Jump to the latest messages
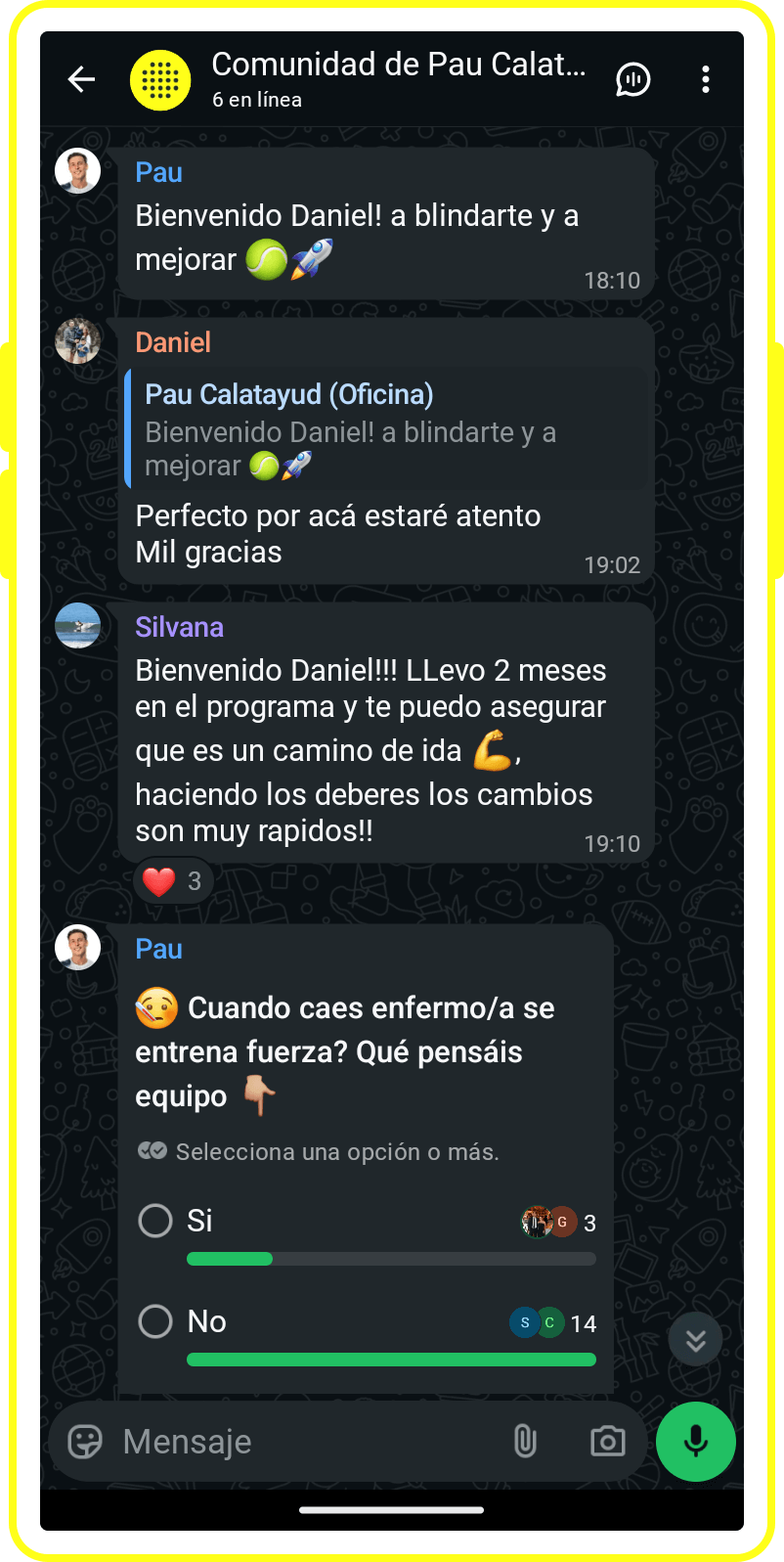Image resolution: width=784 pixels, height=1562 pixels. pyautogui.click(x=695, y=1340)
